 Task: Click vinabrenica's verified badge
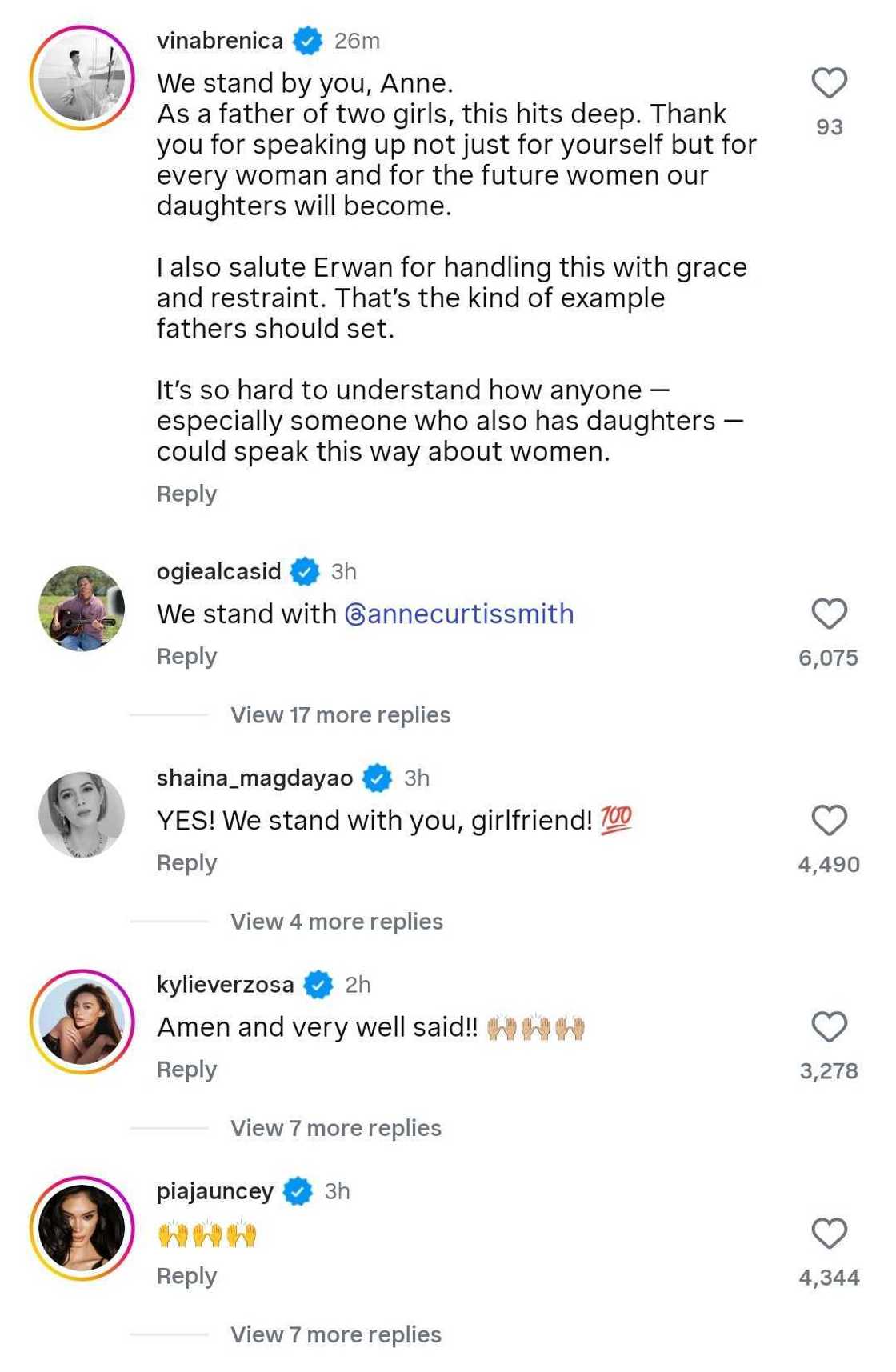306,39
